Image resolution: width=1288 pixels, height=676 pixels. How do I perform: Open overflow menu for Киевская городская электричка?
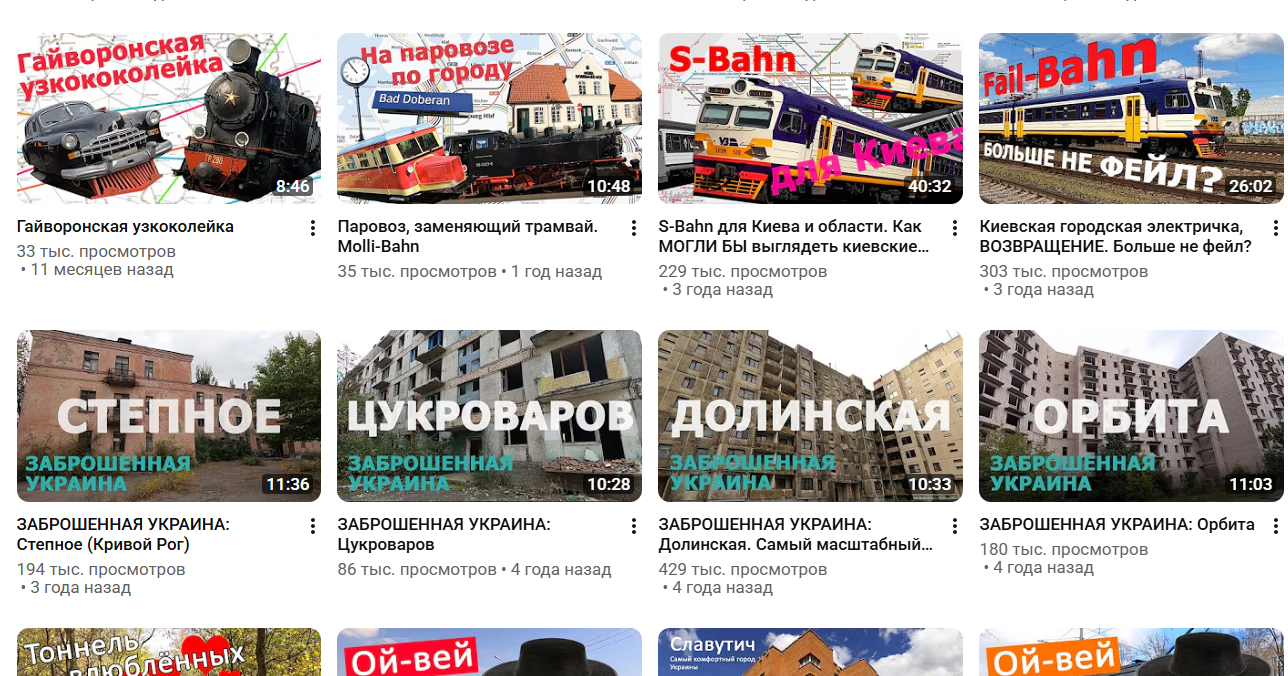point(1276,228)
